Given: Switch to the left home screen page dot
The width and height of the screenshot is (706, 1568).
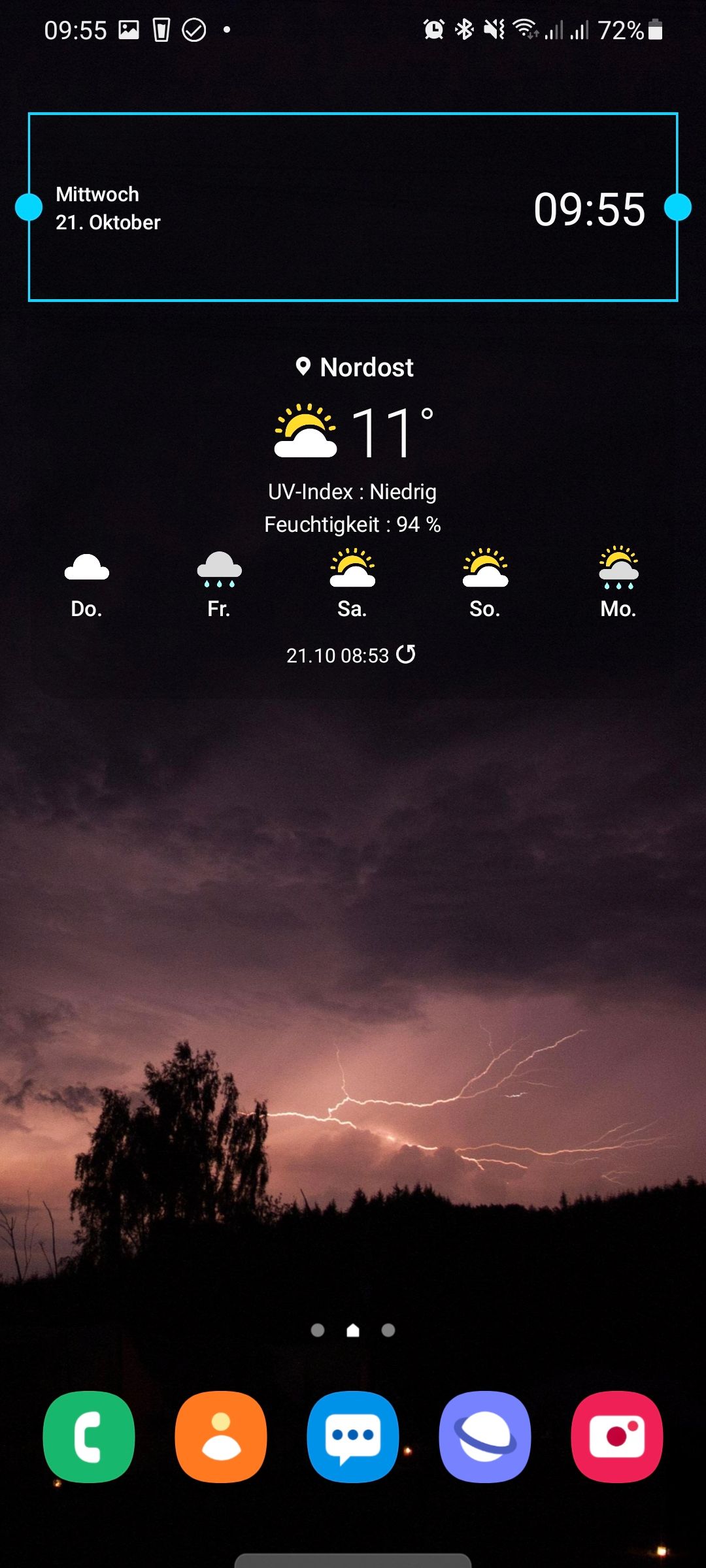Looking at the screenshot, I should point(318,1330).
